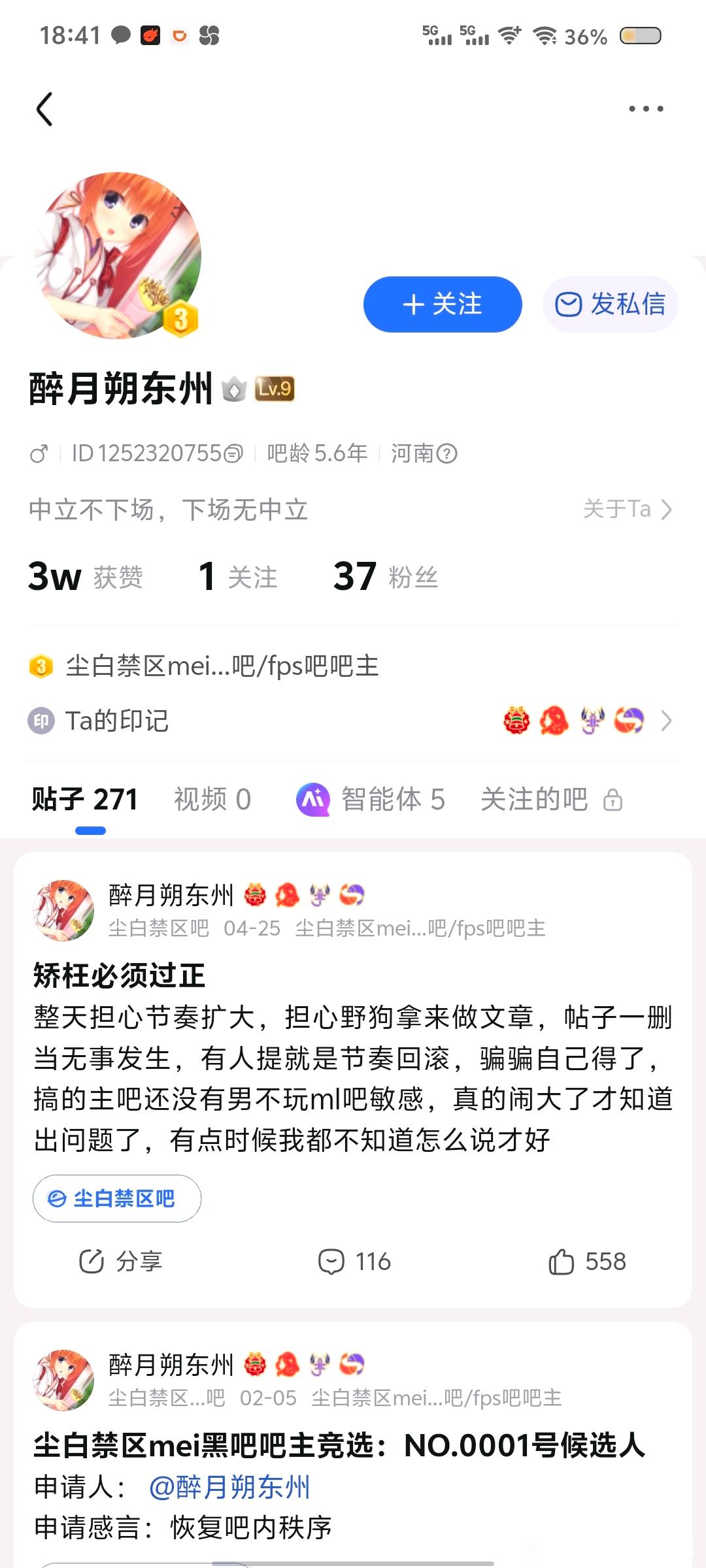Switch to the 视频 0 tab
Viewport: 706px width, 1568px height.
212,799
